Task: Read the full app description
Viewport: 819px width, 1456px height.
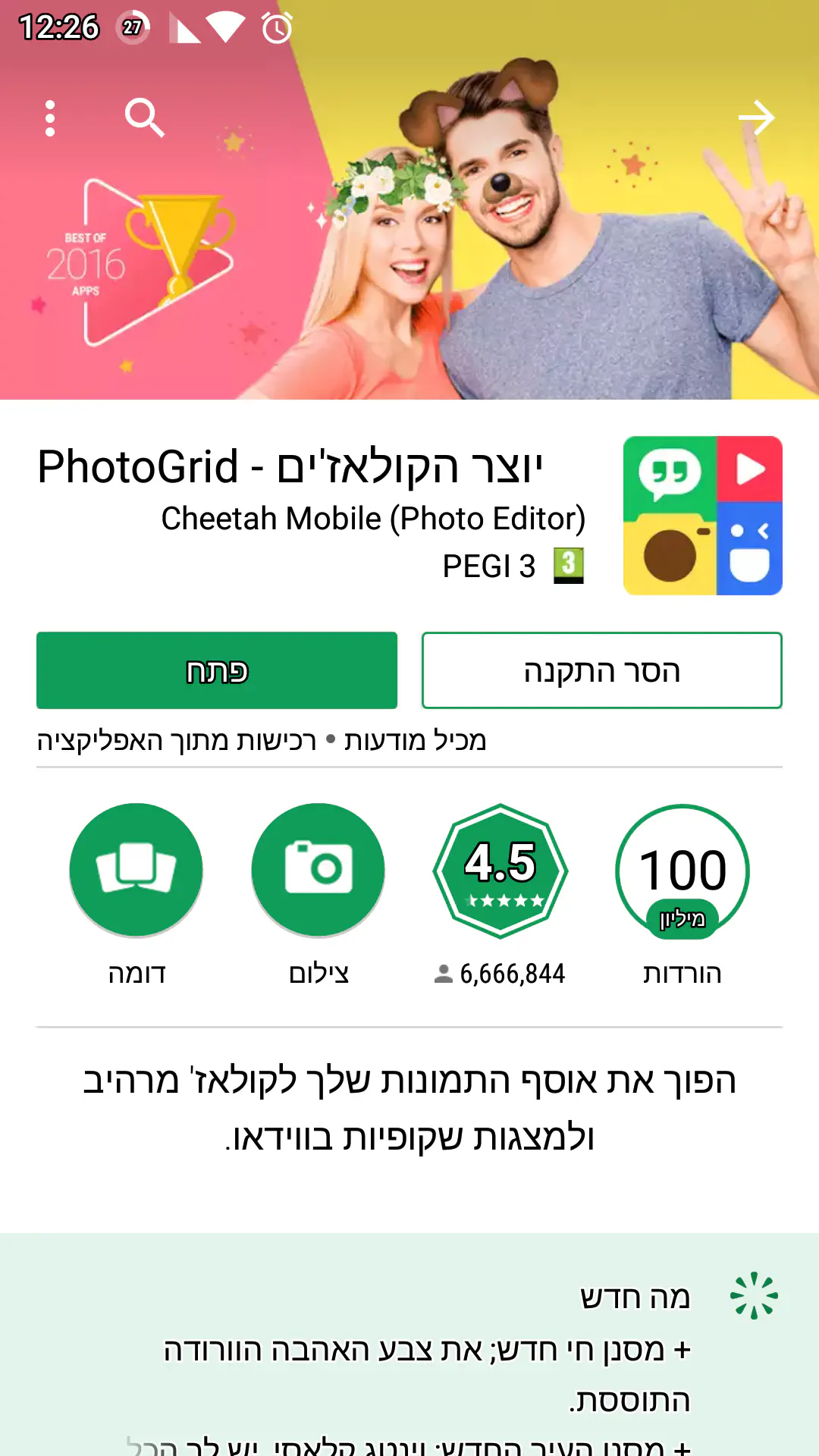Action: pyautogui.click(x=409, y=1109)
